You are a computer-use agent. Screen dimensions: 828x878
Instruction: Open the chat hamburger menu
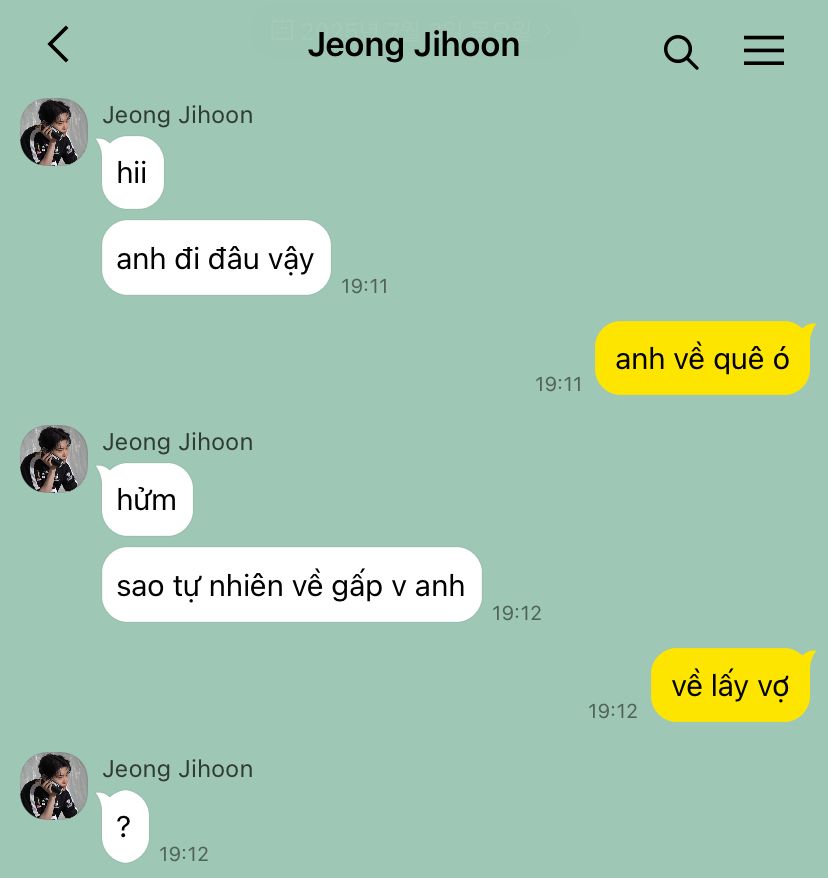click(763, 50)
